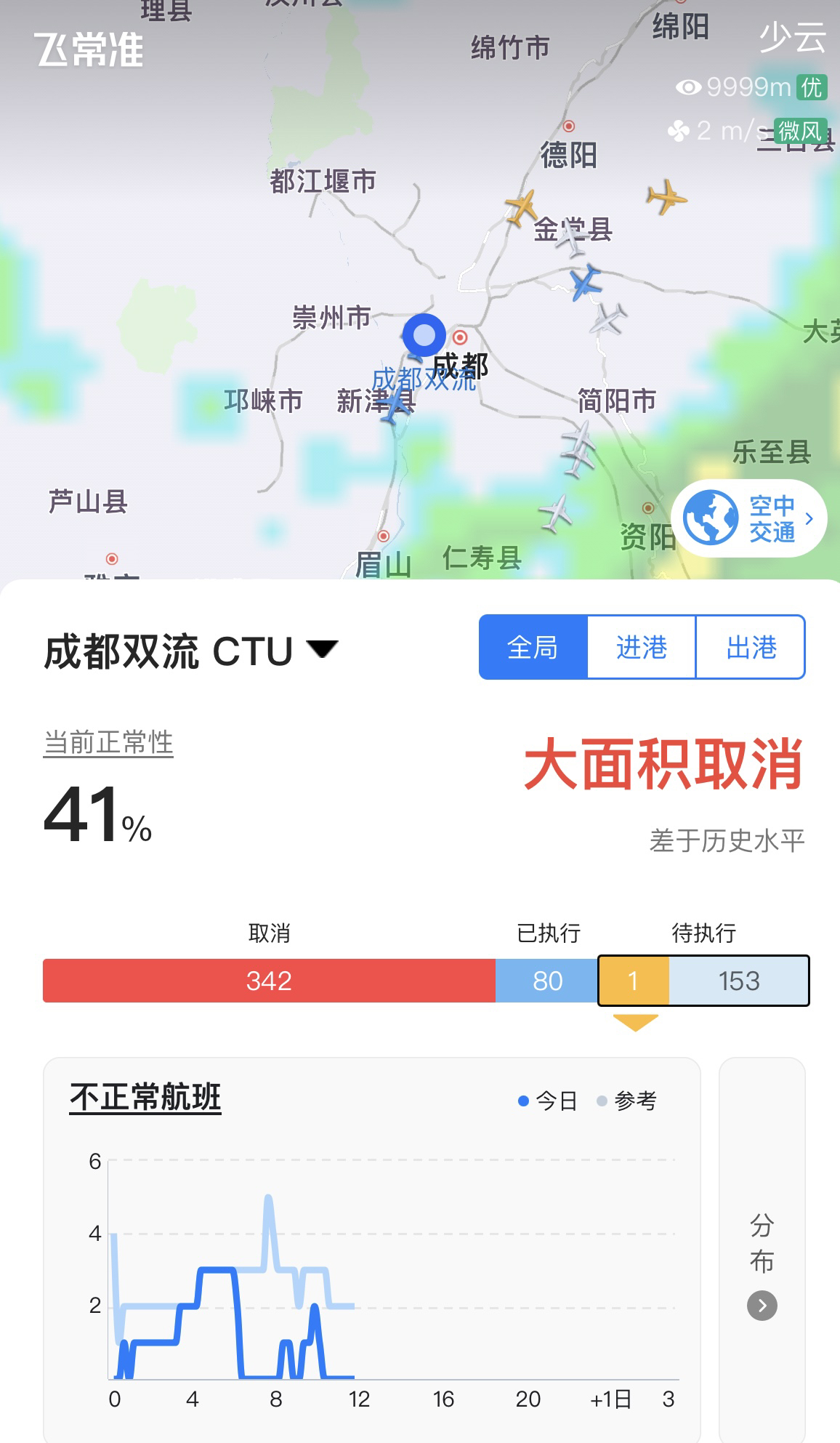Switch to the 全局 tab
The width and height of the screenshot is (840, 1443).
tap(533, 647)
